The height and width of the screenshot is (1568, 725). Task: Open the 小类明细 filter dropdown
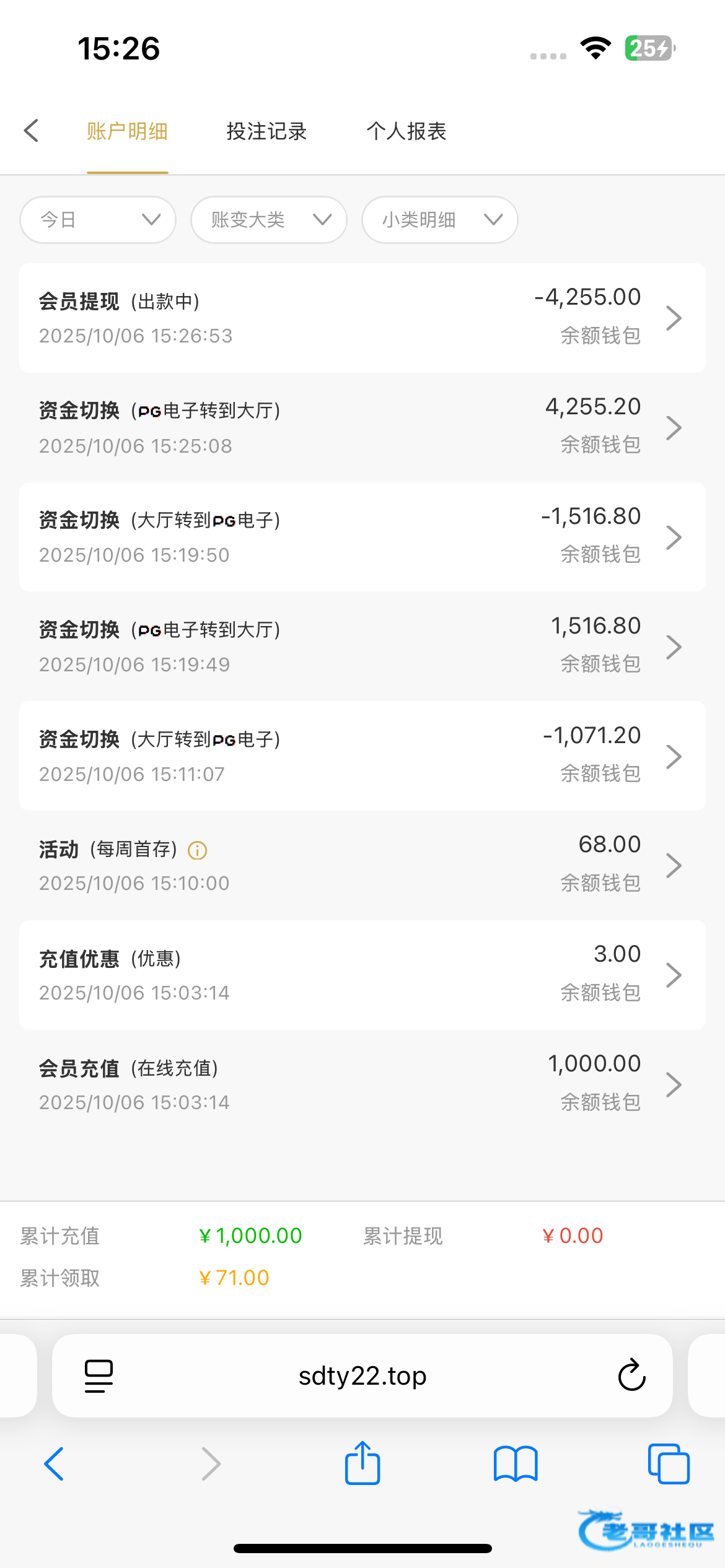click(x=440, y=220)
